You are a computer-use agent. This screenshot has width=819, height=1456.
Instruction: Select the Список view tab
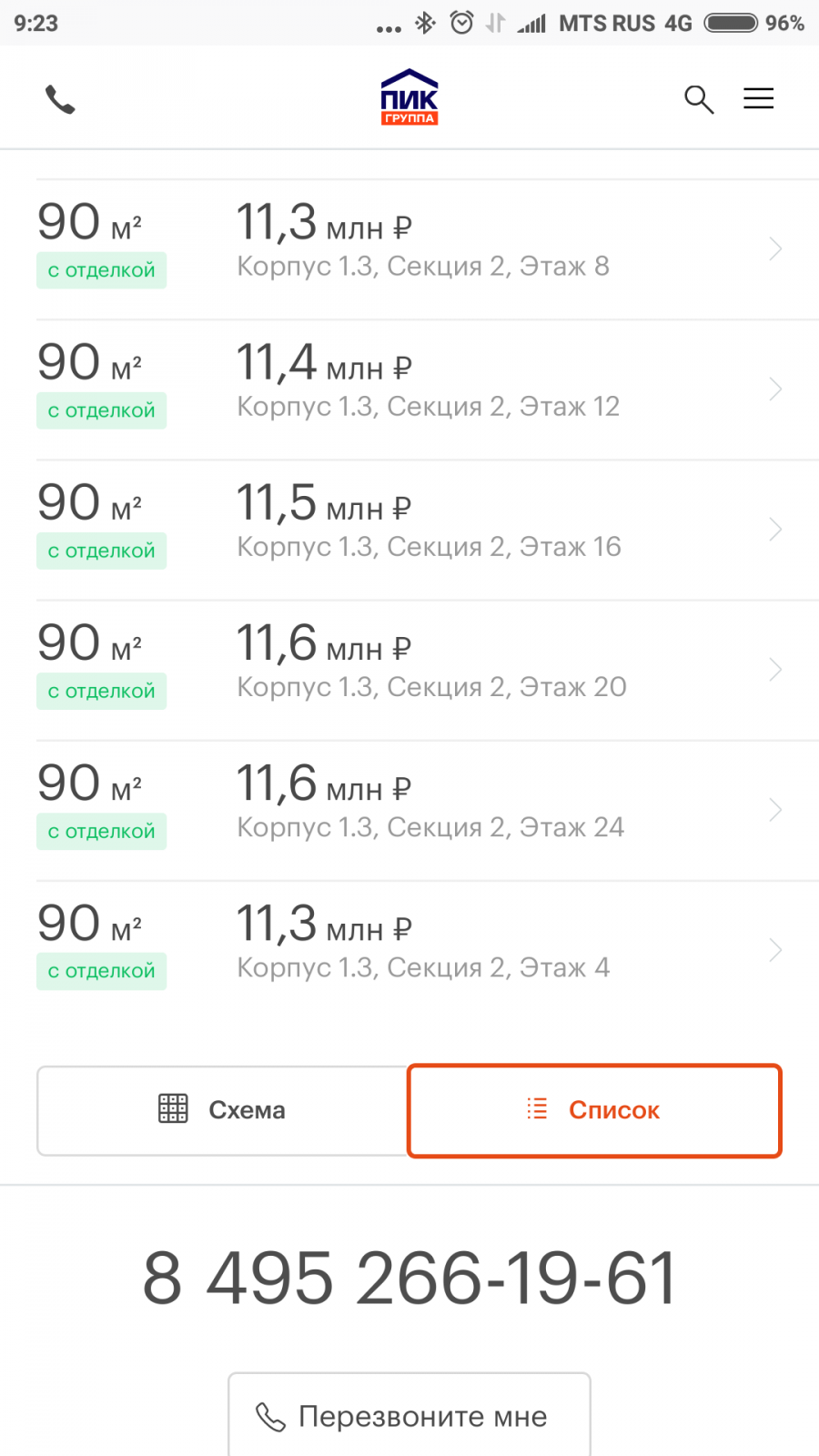(594, 1110)
